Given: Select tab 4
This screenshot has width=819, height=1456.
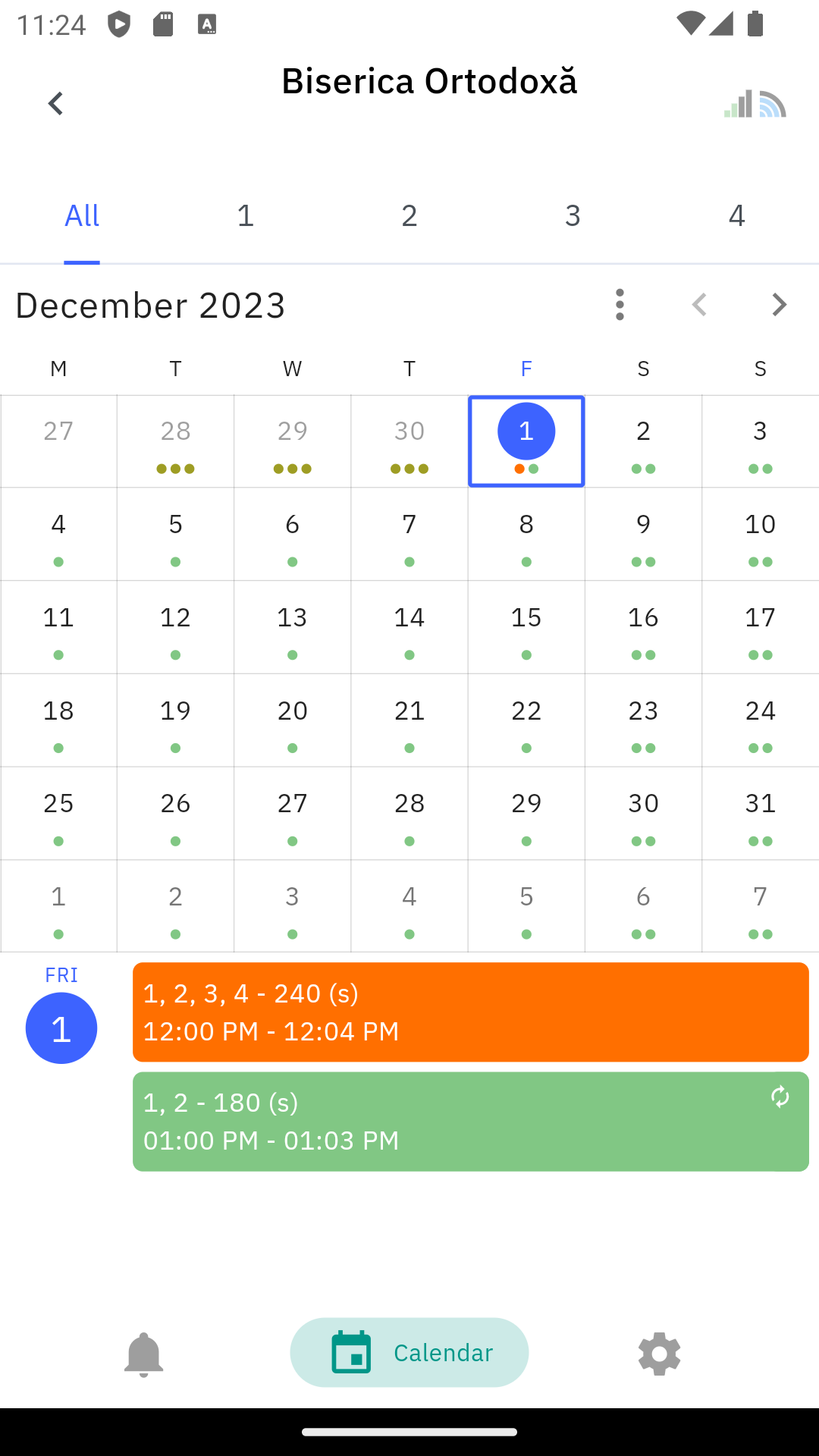Looking at the screenshot, I should click(x=736, y=215).
